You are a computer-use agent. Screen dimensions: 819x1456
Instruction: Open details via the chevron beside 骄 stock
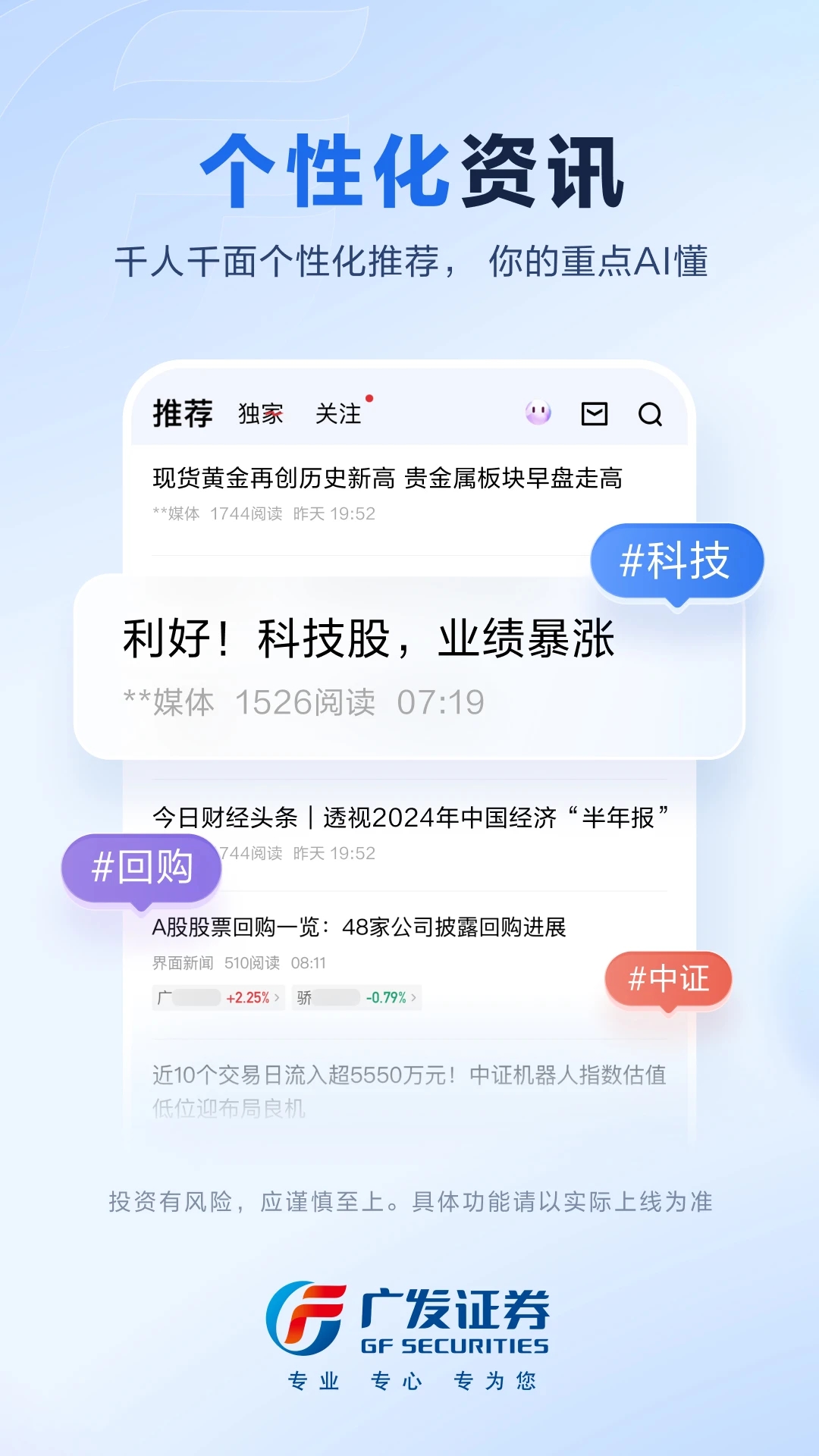[x=414, y=998]
